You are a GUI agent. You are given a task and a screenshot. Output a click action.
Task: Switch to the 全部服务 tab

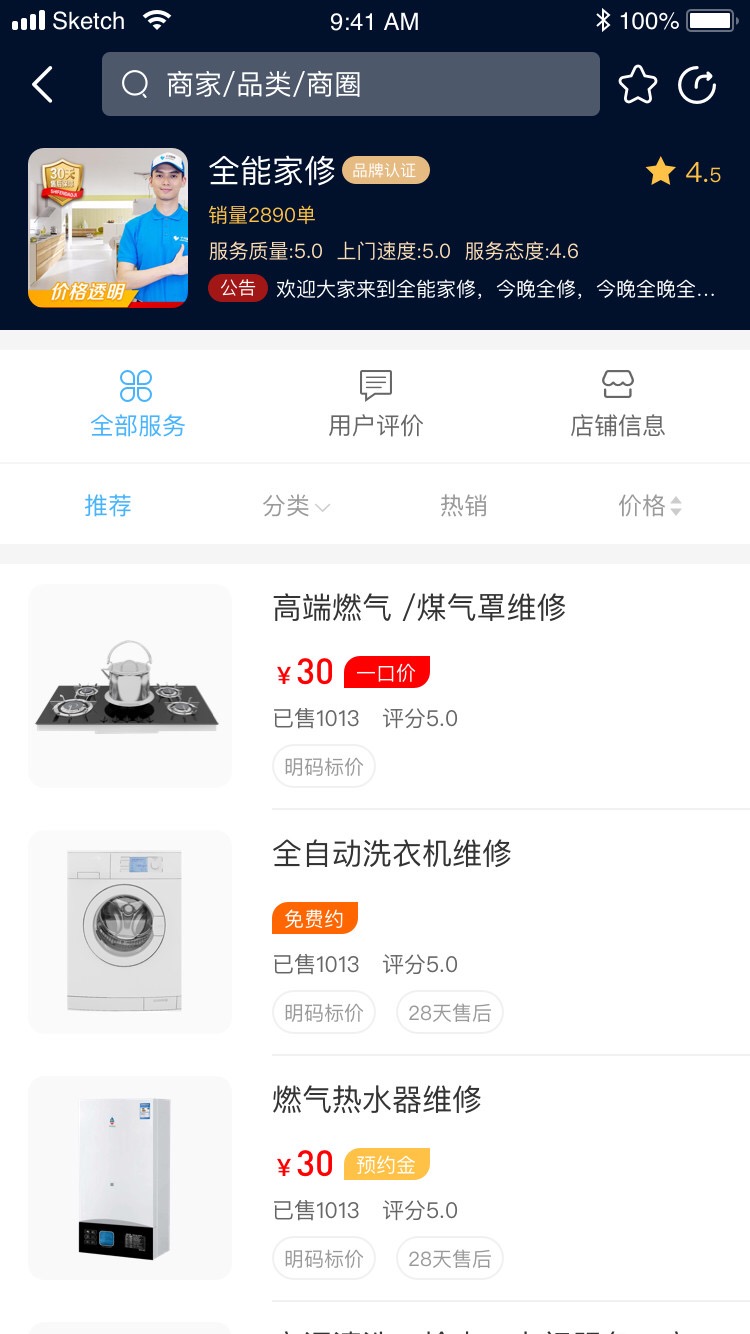(x=137, y=404)
